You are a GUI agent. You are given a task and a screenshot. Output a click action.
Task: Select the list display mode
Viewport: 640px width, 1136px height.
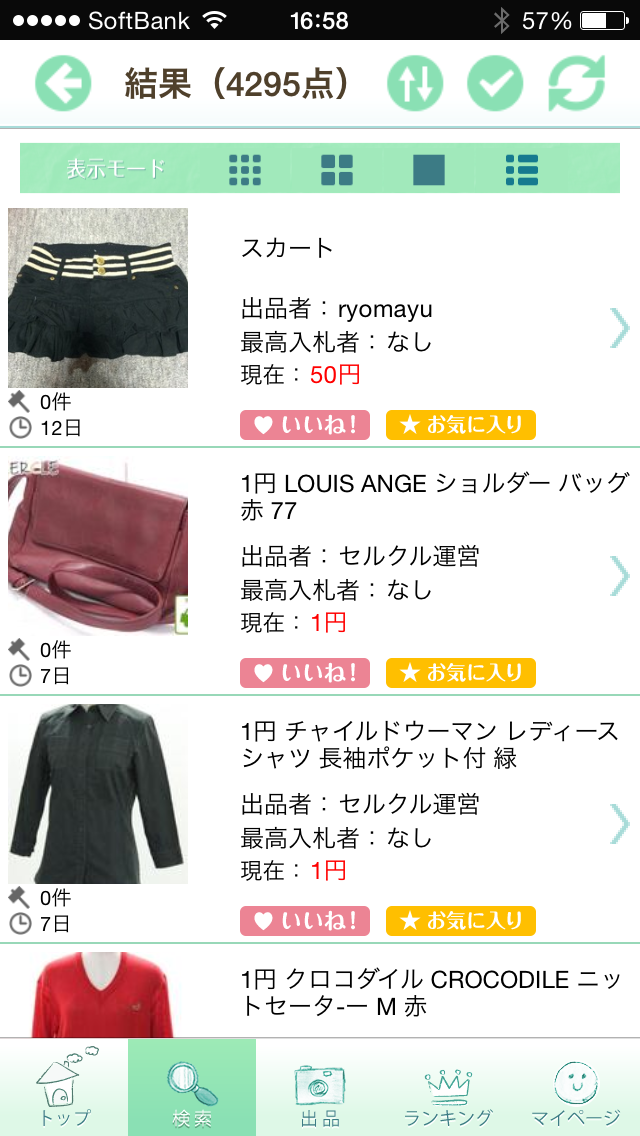521,170
